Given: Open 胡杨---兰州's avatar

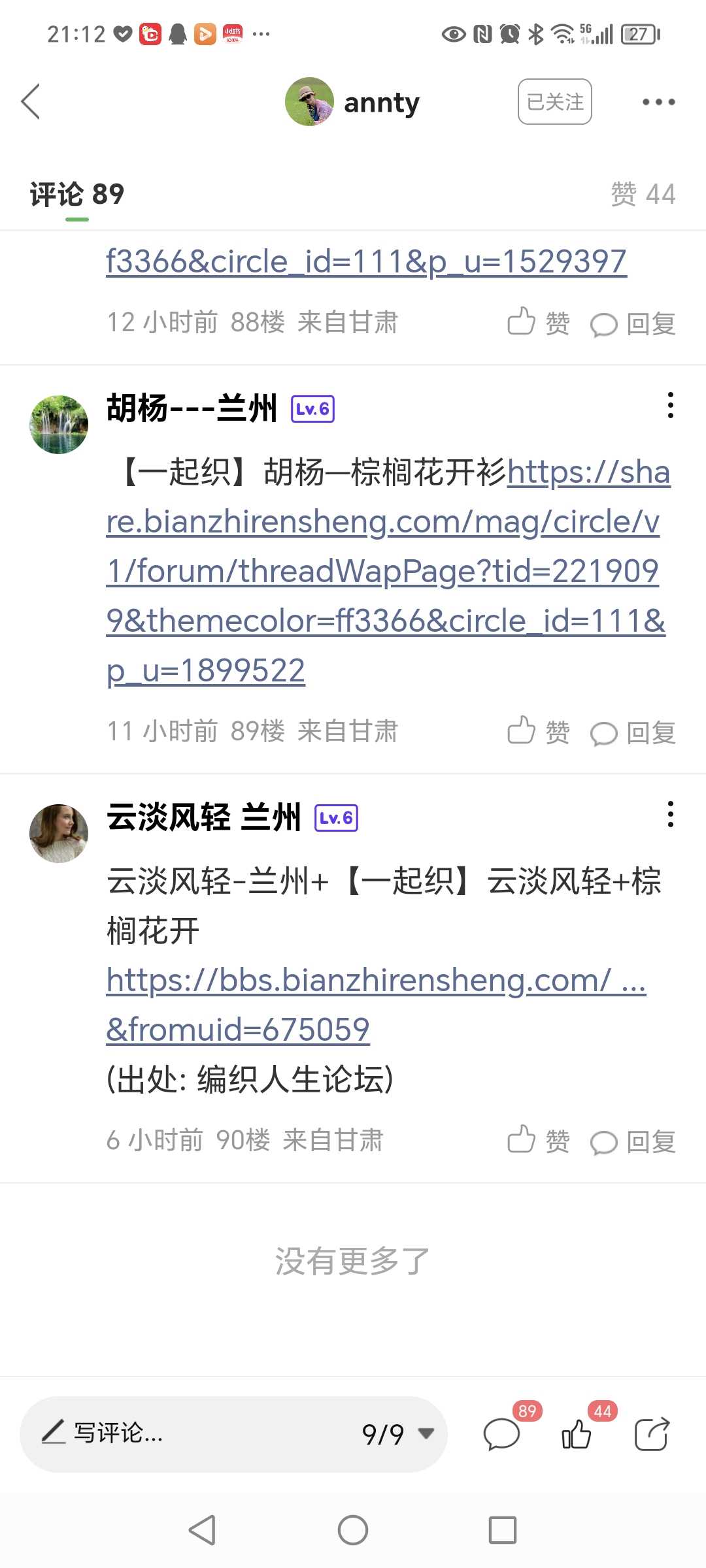Looking at the screenshot, I should [59, 424].
